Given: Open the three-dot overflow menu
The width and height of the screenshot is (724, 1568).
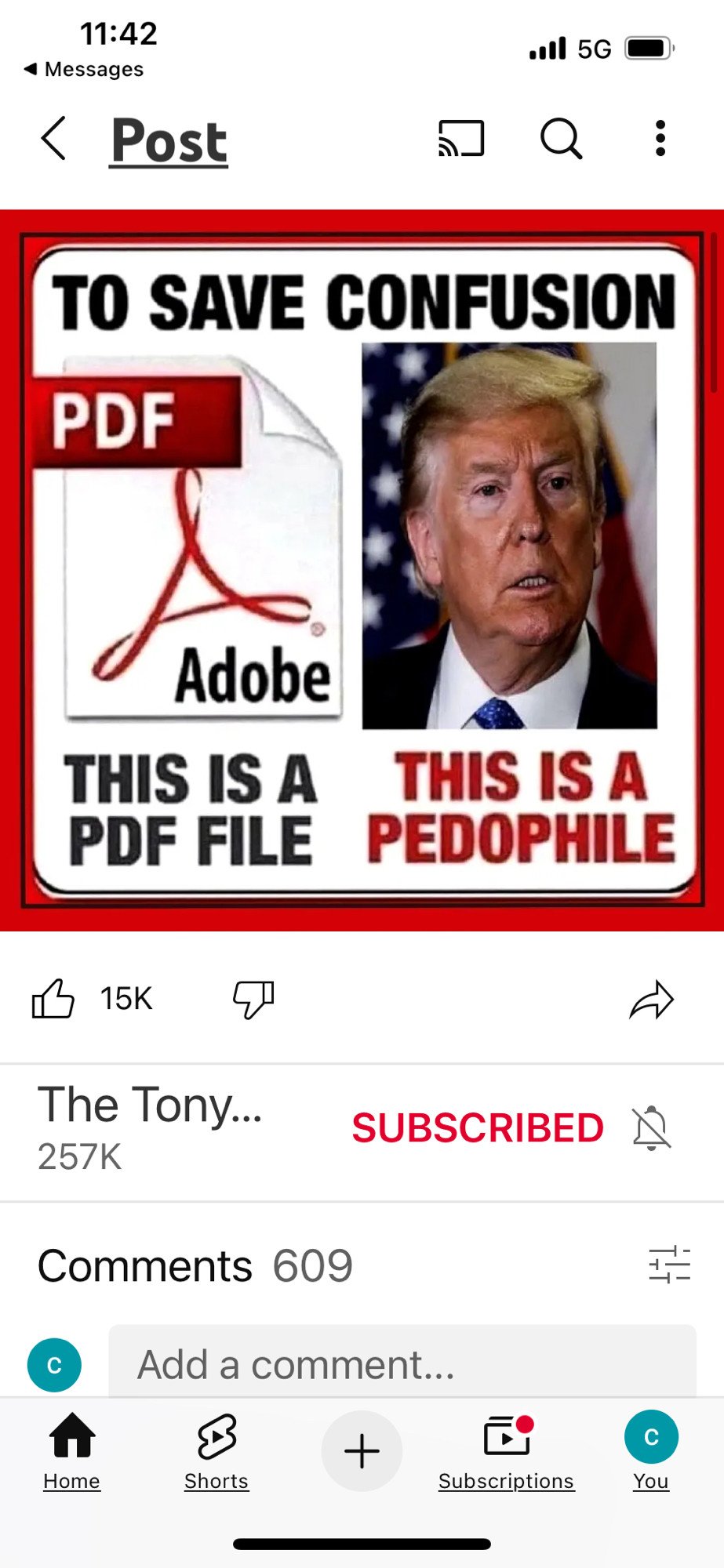Looking at the screenshot, I should tap(660, 139).
